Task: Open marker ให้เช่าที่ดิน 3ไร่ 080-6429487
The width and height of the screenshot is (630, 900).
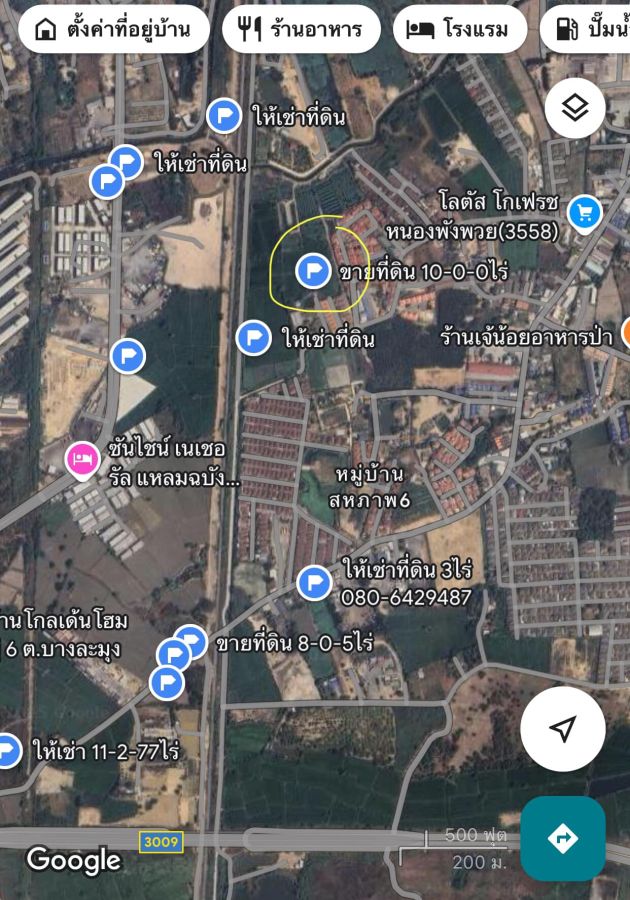Action: (x=314, y=582)
